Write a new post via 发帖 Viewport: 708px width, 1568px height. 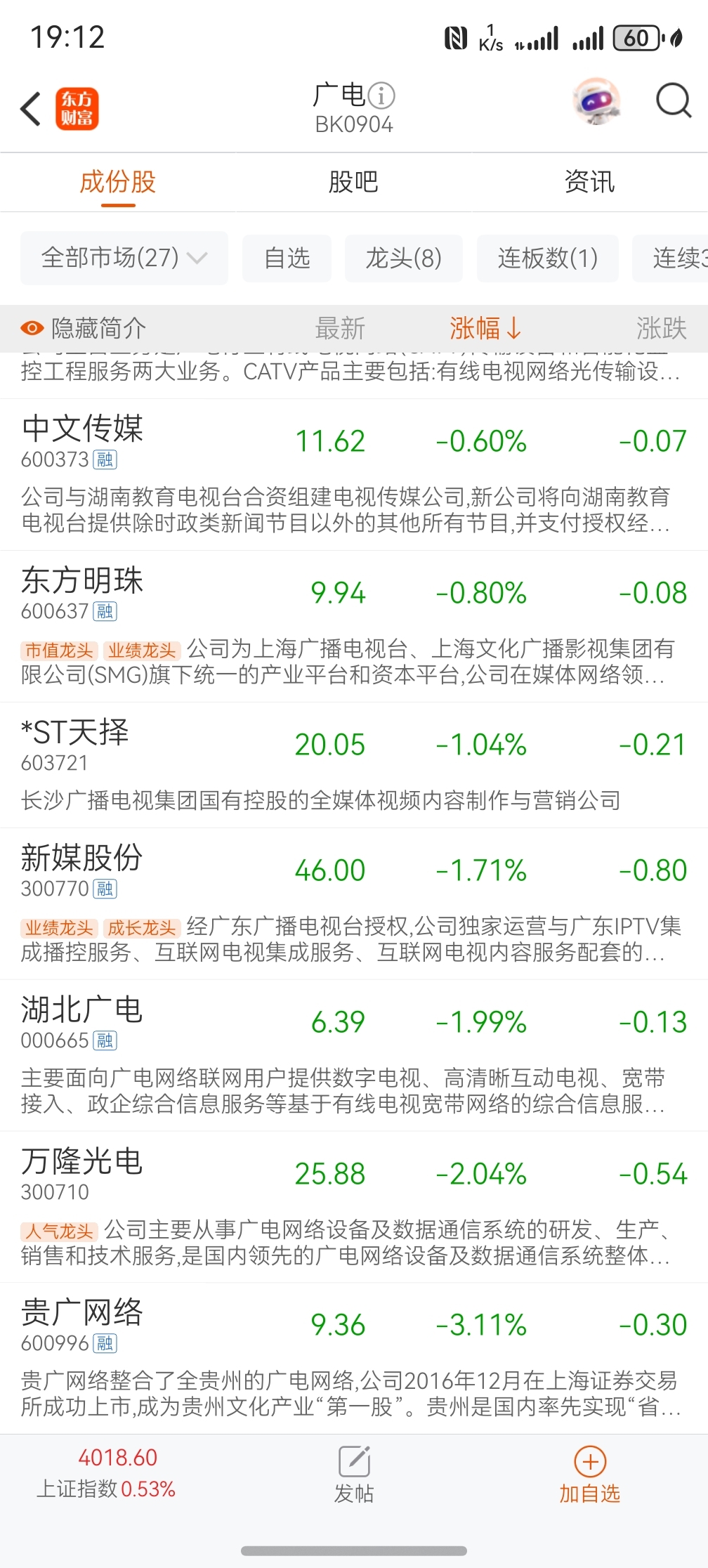[354, 1474]
